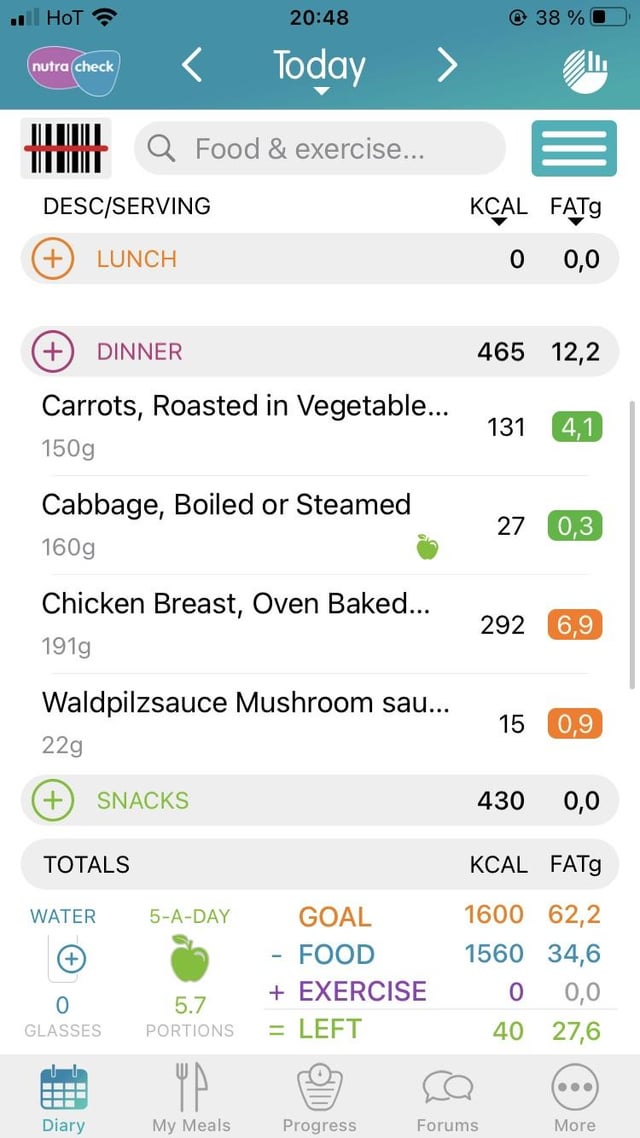
Task: Scan a barcode
Action: point(66,148)
